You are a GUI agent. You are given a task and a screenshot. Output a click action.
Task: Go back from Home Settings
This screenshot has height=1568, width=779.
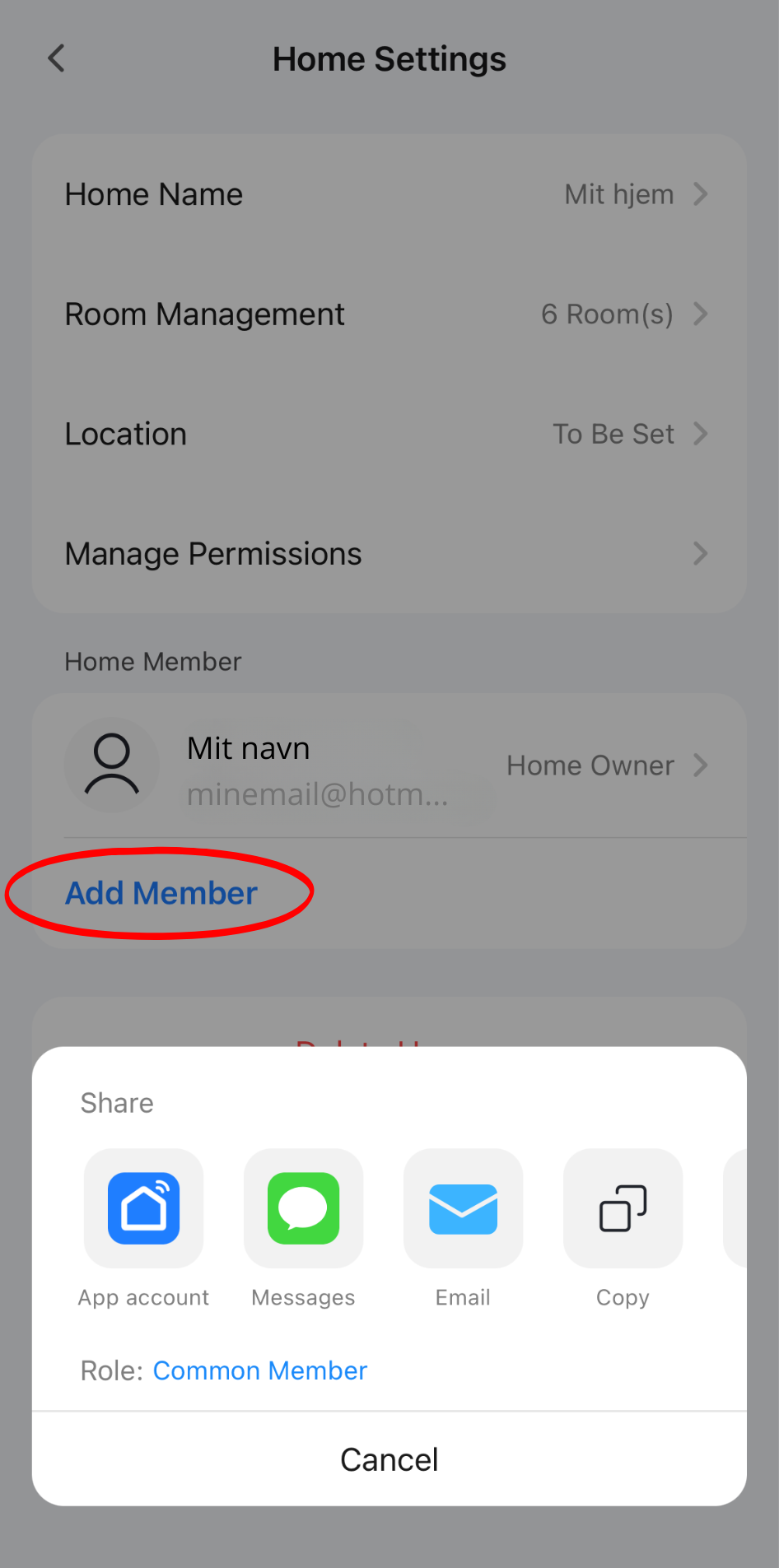coord(56,58)
